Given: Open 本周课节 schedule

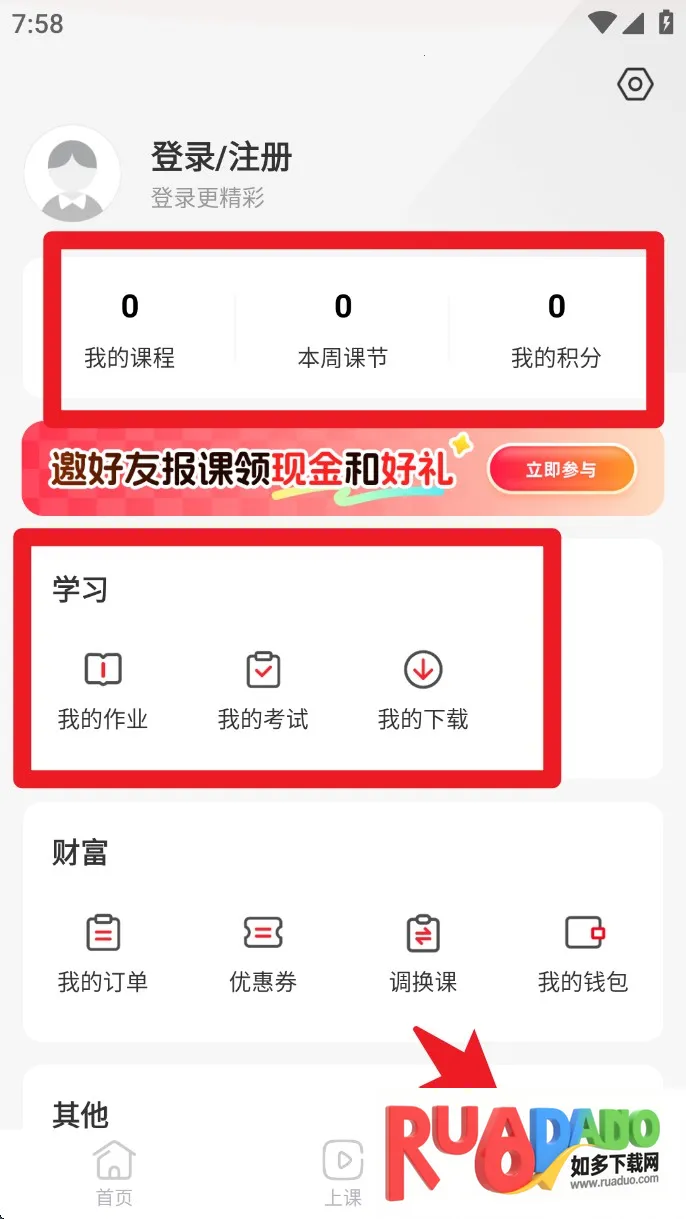Looking at the screenshot, I should (343, 330).
